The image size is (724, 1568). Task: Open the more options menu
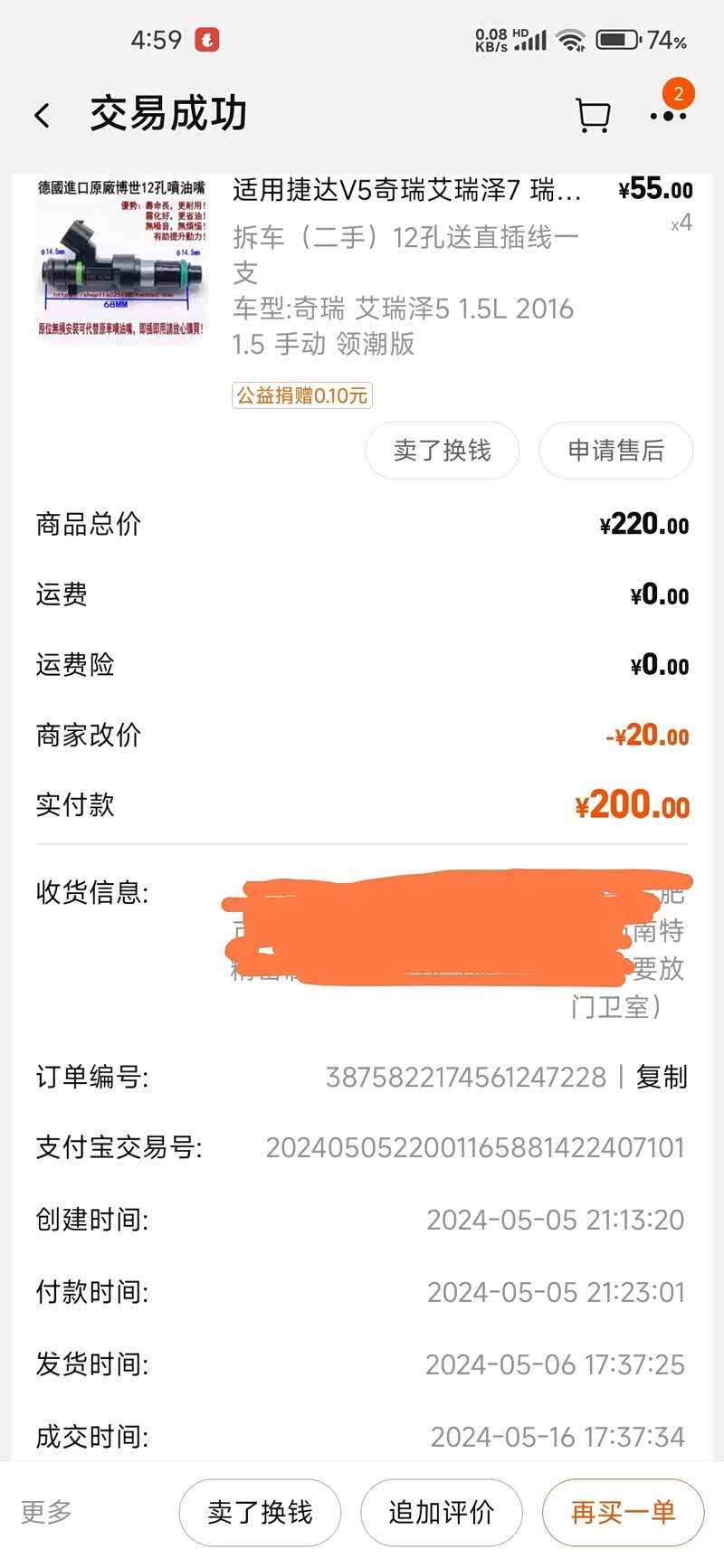pyautogui.click(x=668, y=114)
